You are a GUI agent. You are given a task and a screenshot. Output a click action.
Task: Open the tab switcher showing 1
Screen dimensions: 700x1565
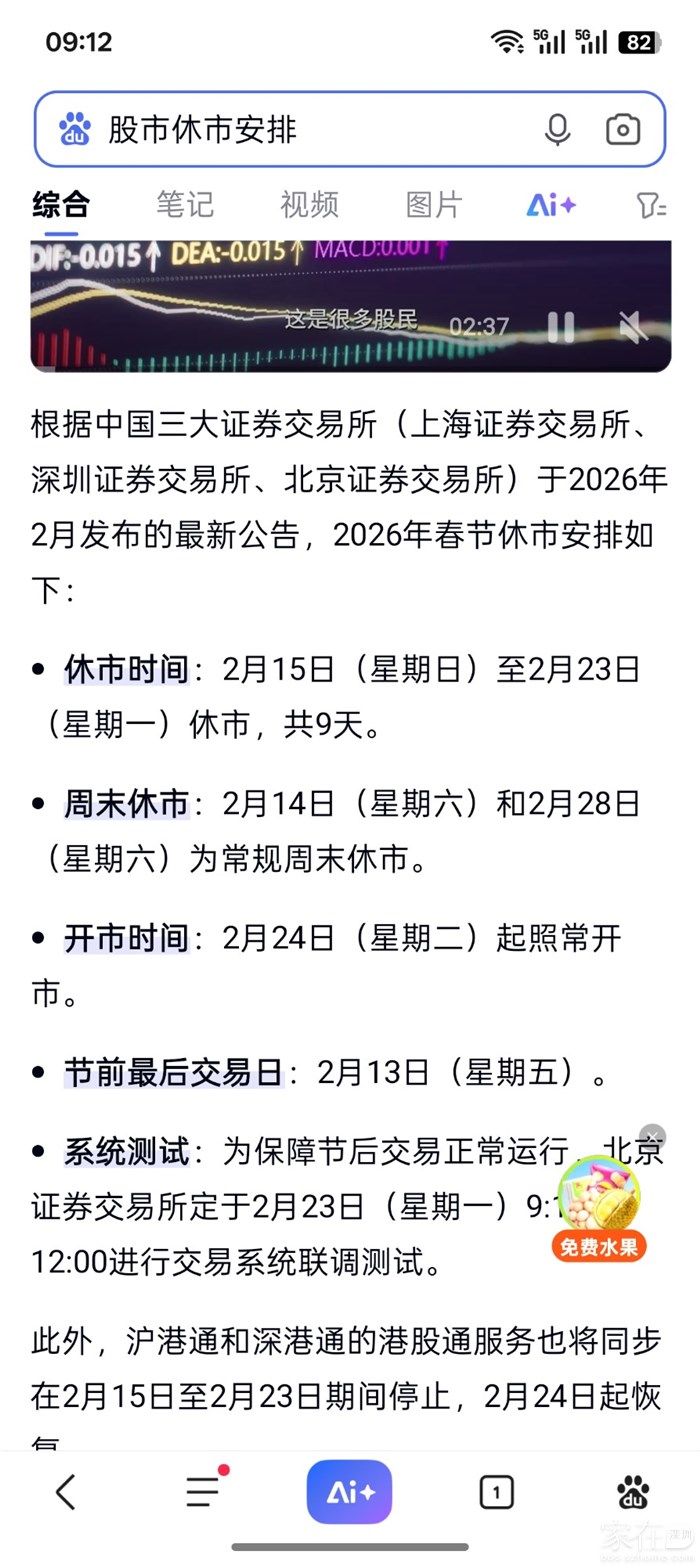coord(496,1493)
